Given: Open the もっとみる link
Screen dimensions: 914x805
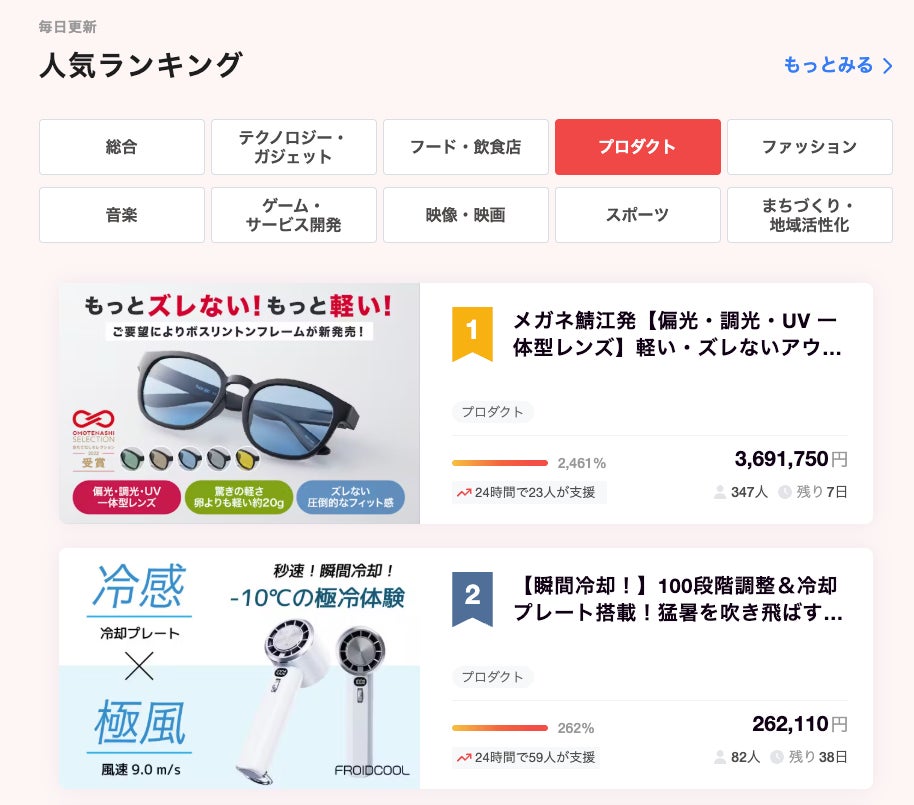Looking at the screenshot, I should [x=837, y=66].
